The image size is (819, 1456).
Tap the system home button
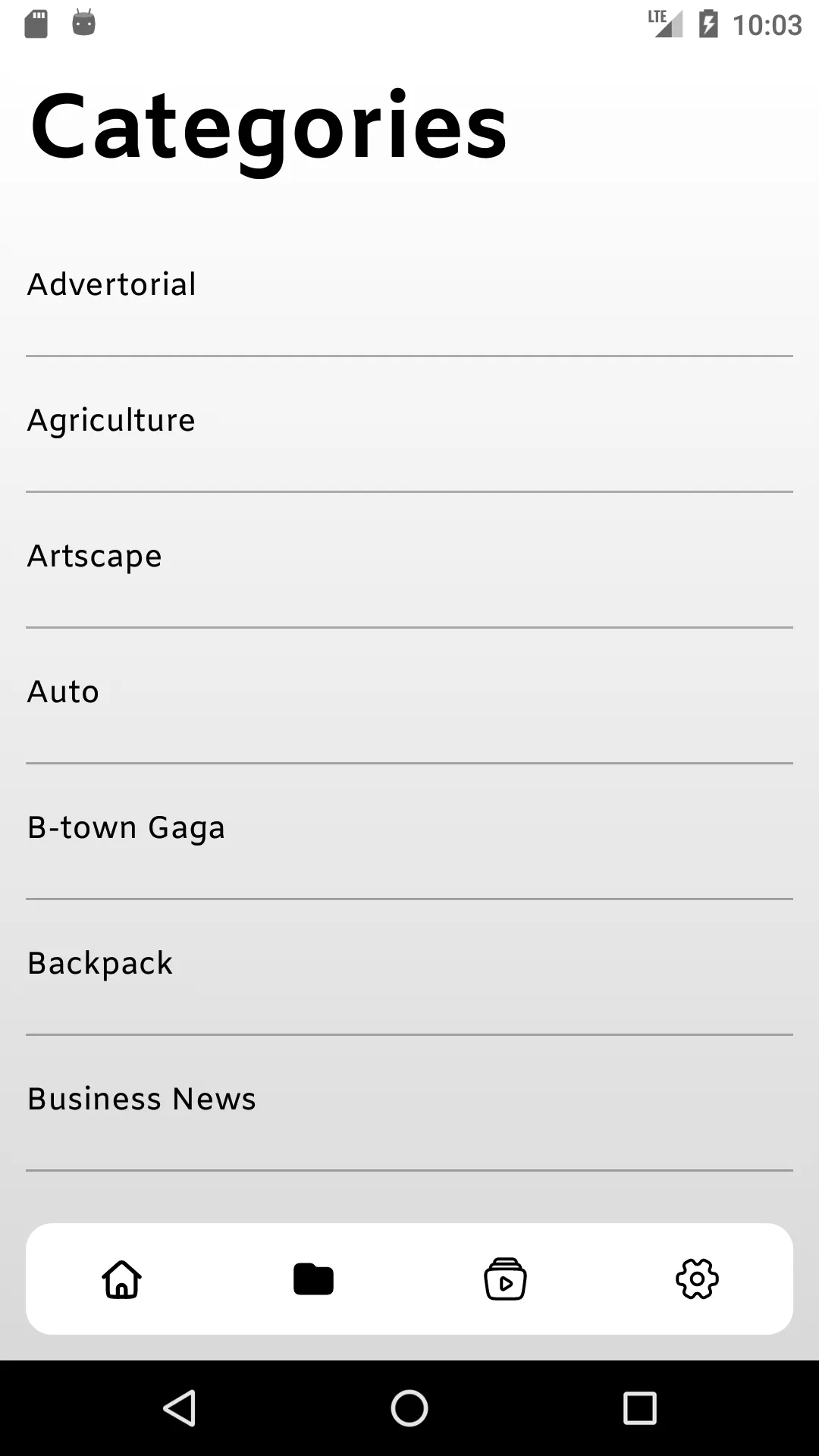(x=409, y=1409)
